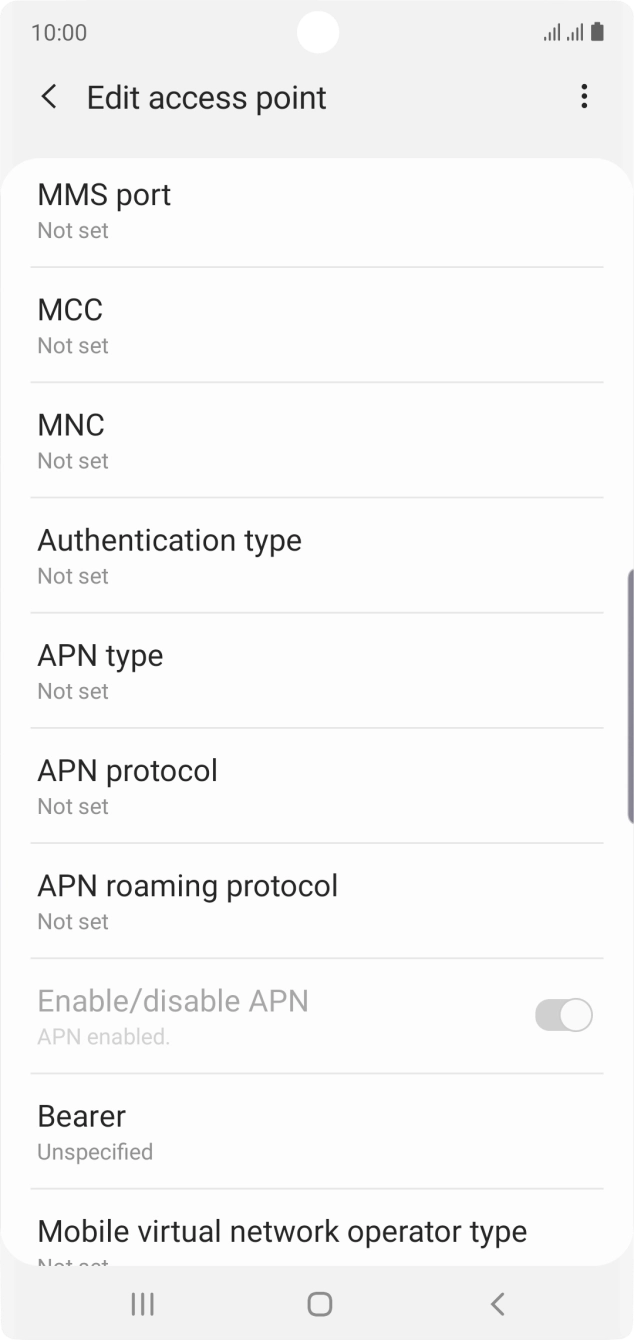Open the recent apps view
This screenshot has height=1340, width=634.
[x=142, y=1303]
